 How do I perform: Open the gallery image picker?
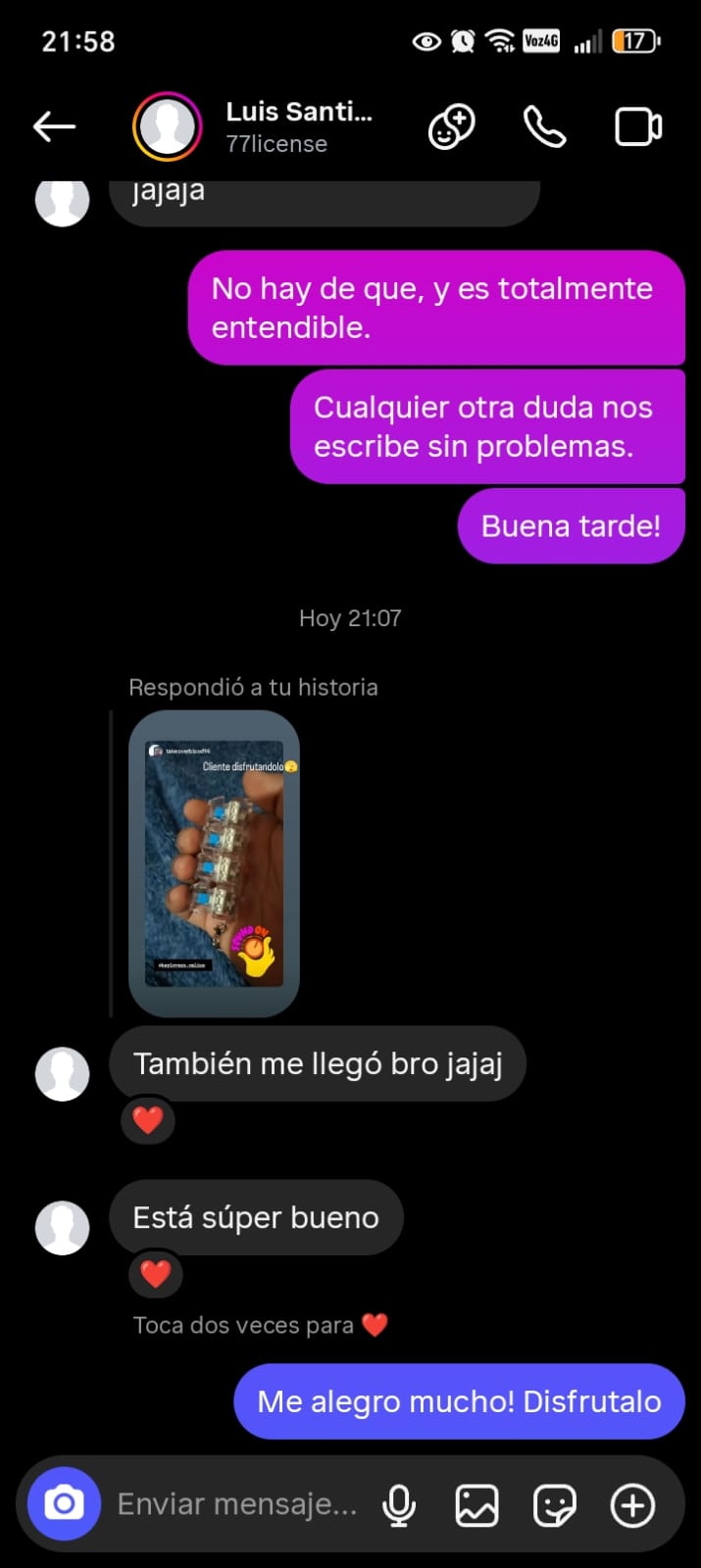point(476,1504)
